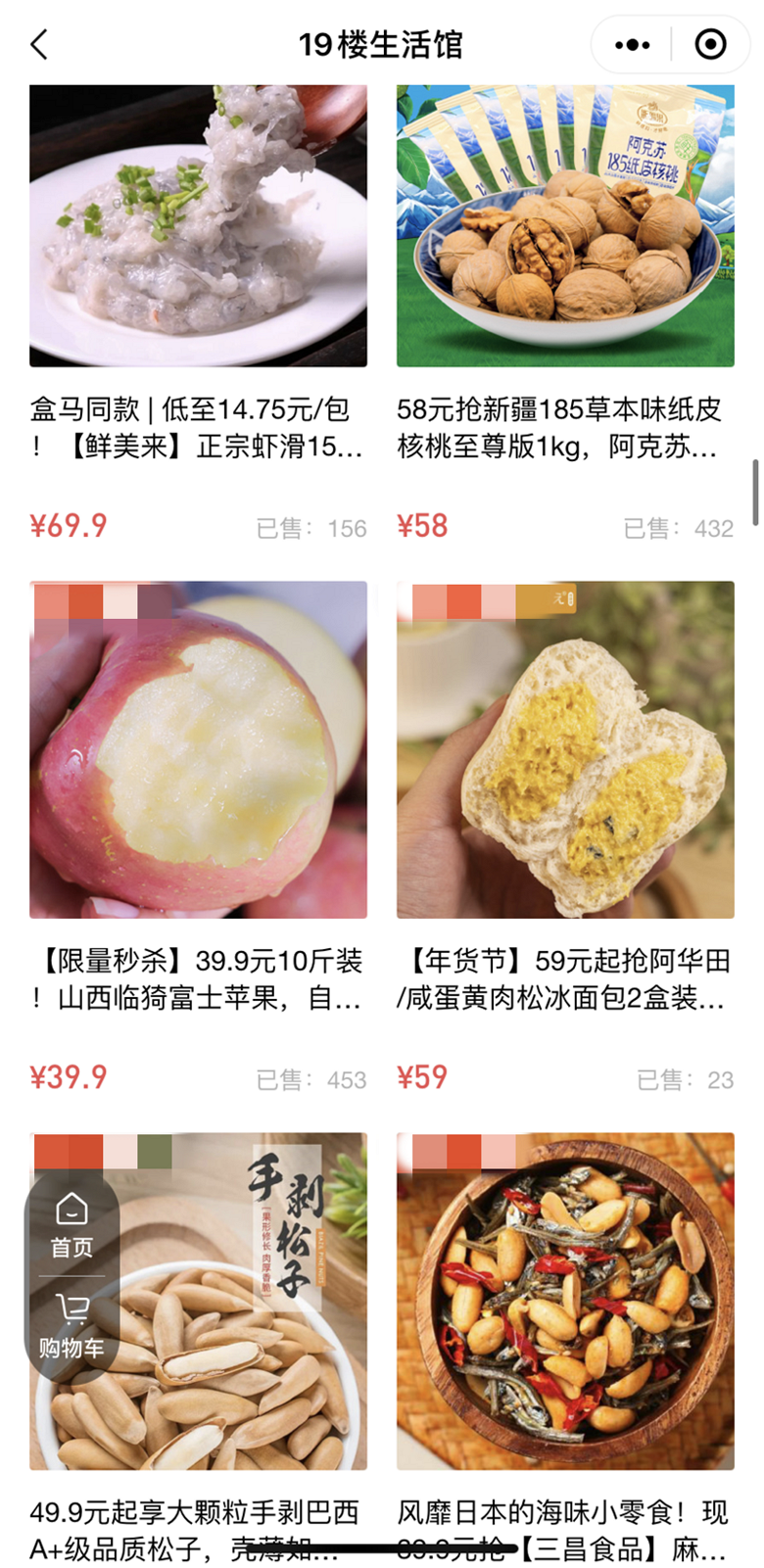Open the mini program more options menu
This screenshot has width=764, height=1568.
coord(632,44)
